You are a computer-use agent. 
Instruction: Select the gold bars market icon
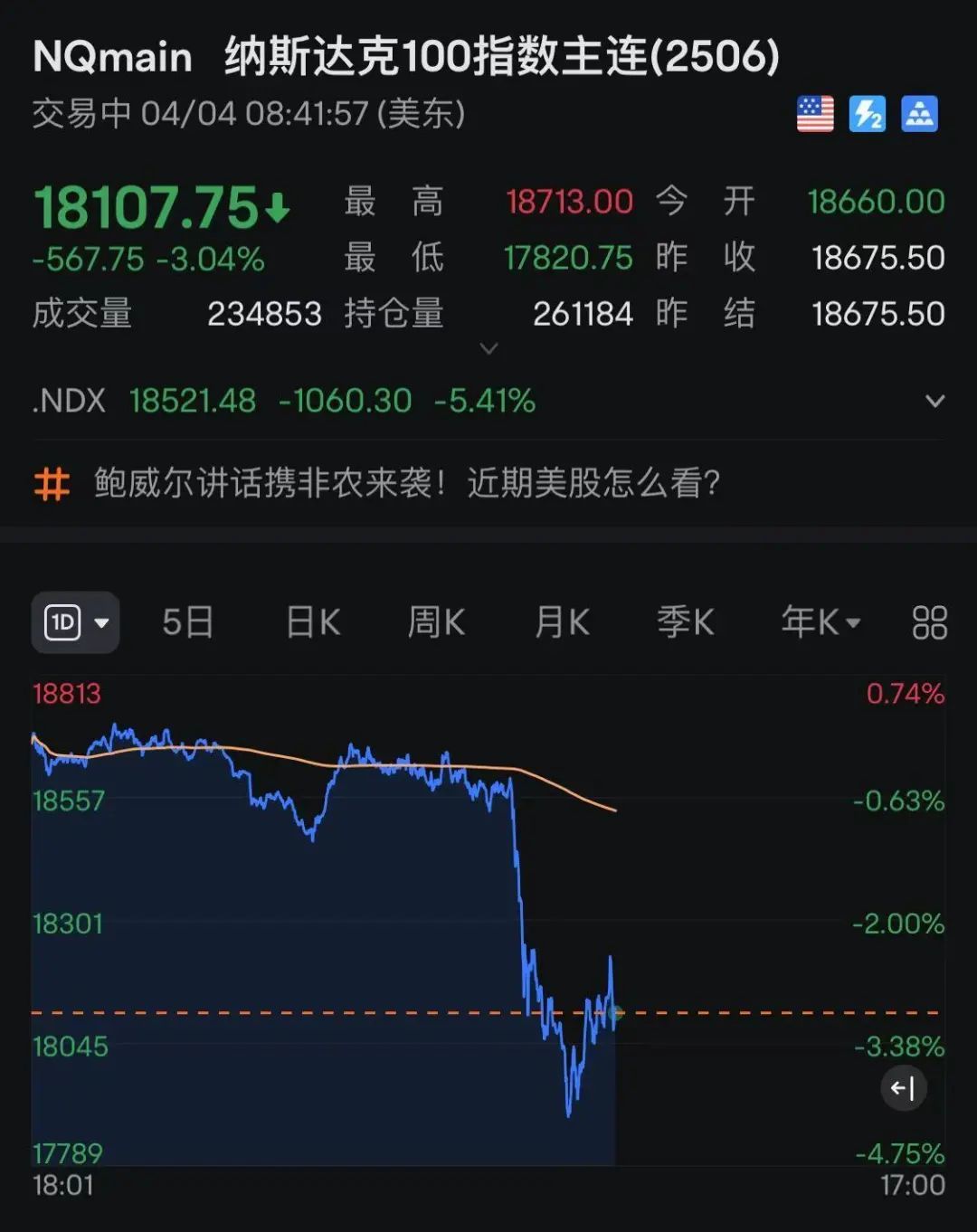click(x=921, y=115)
